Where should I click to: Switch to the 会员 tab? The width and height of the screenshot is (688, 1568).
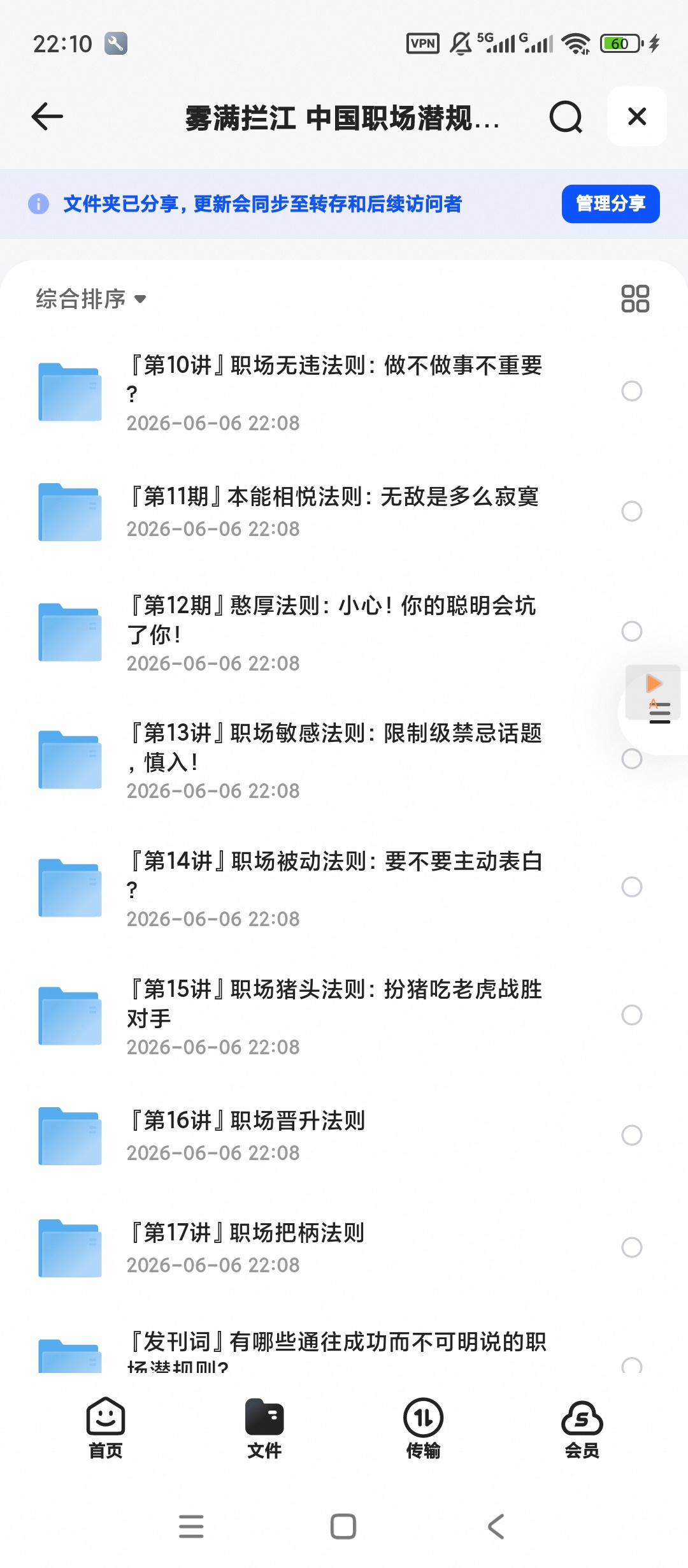coord(582,1428)
